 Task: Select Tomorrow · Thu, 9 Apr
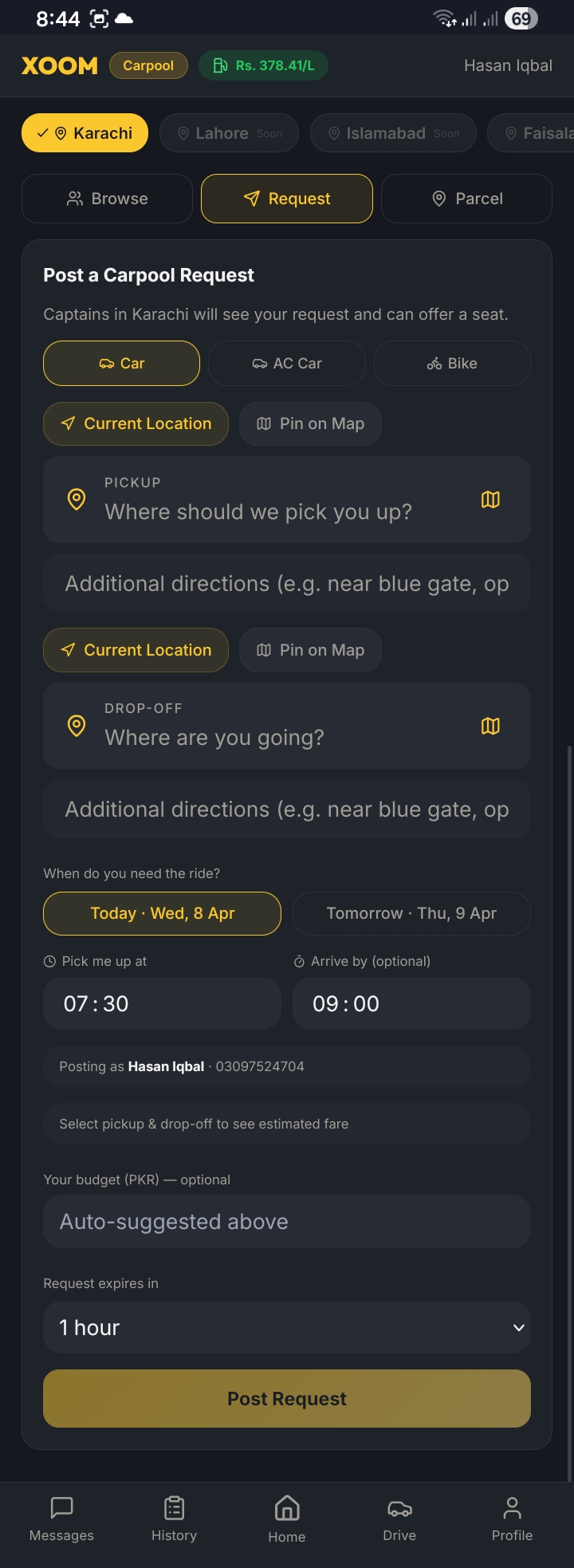click(411, 913)
